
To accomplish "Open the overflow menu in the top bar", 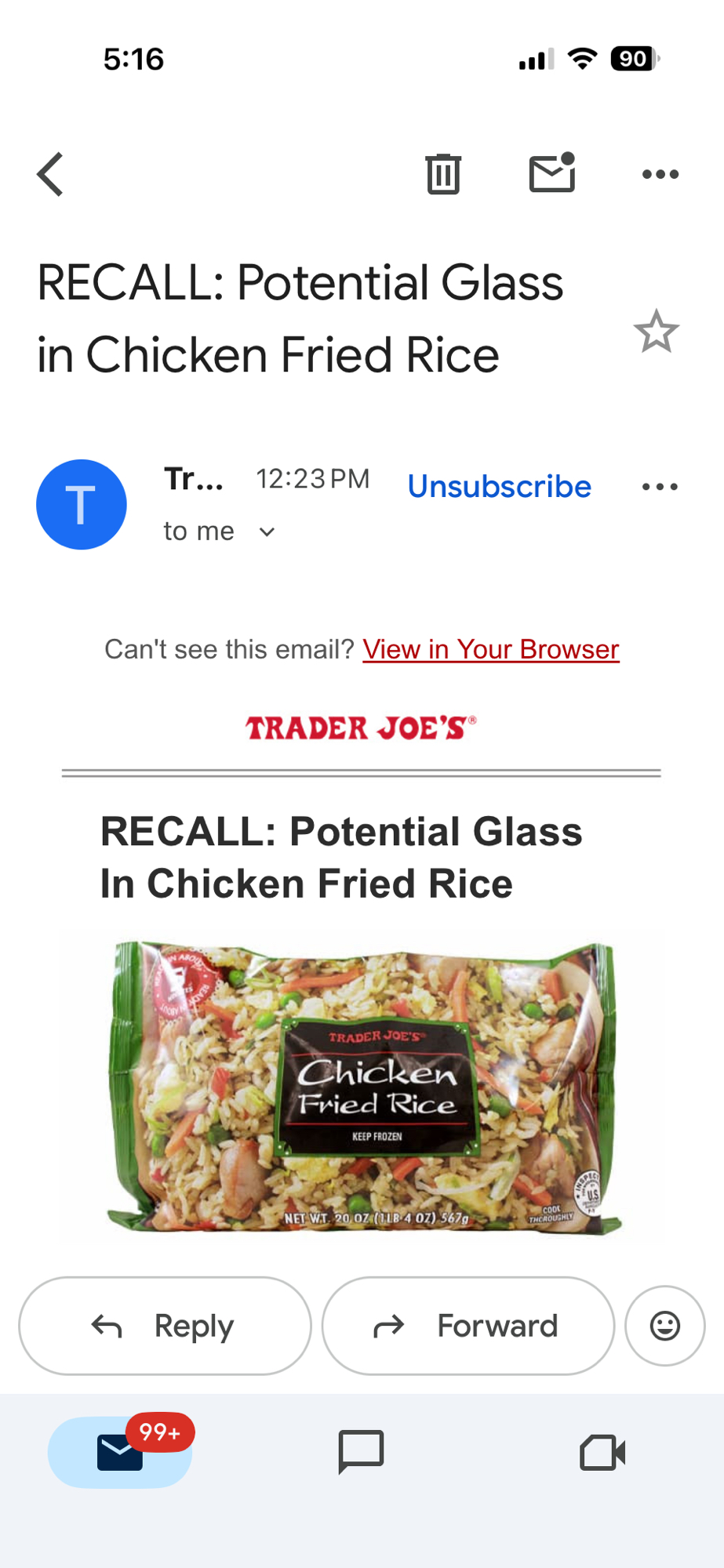I will (x=660, y=174).
